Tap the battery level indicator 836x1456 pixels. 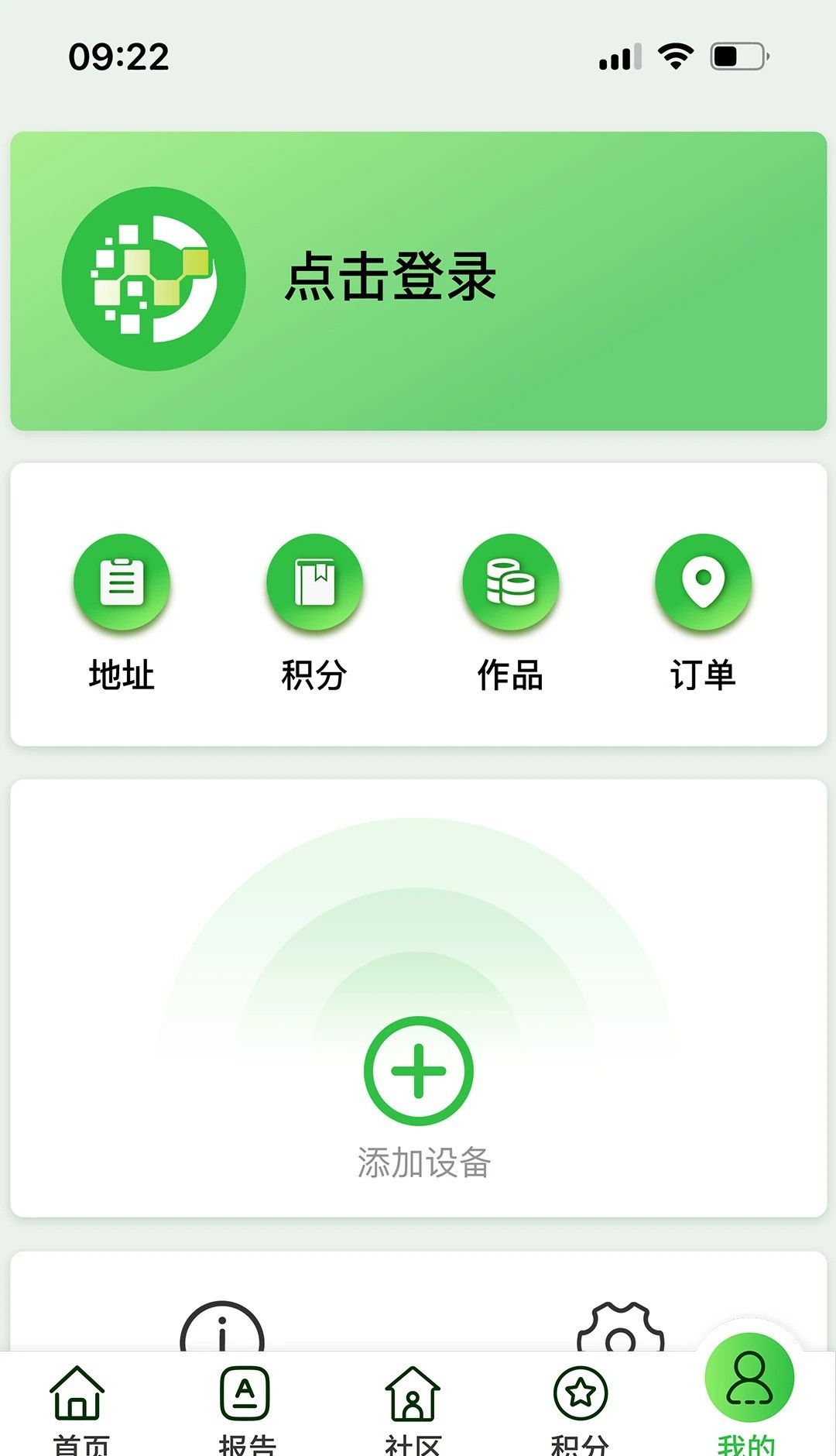click(735, 57)
